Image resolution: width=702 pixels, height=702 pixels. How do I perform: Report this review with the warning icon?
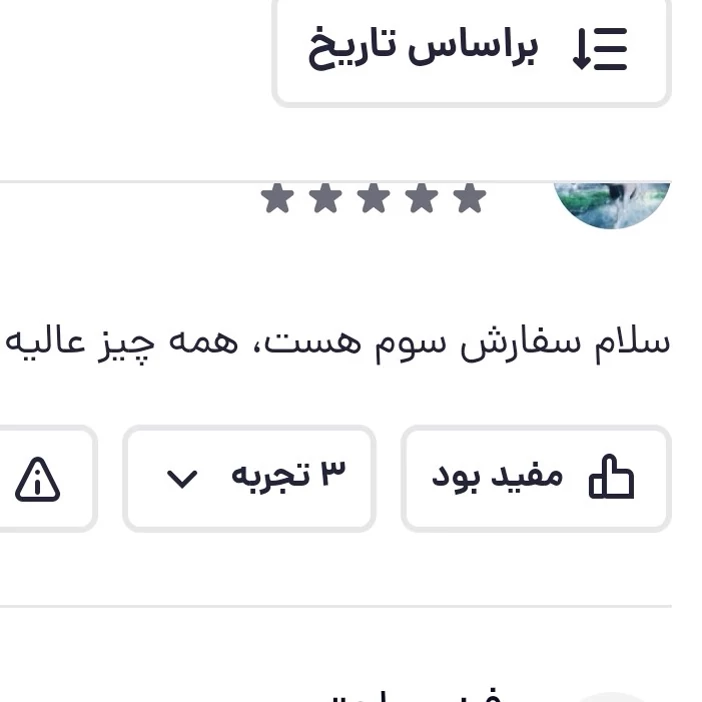point(40,478)
